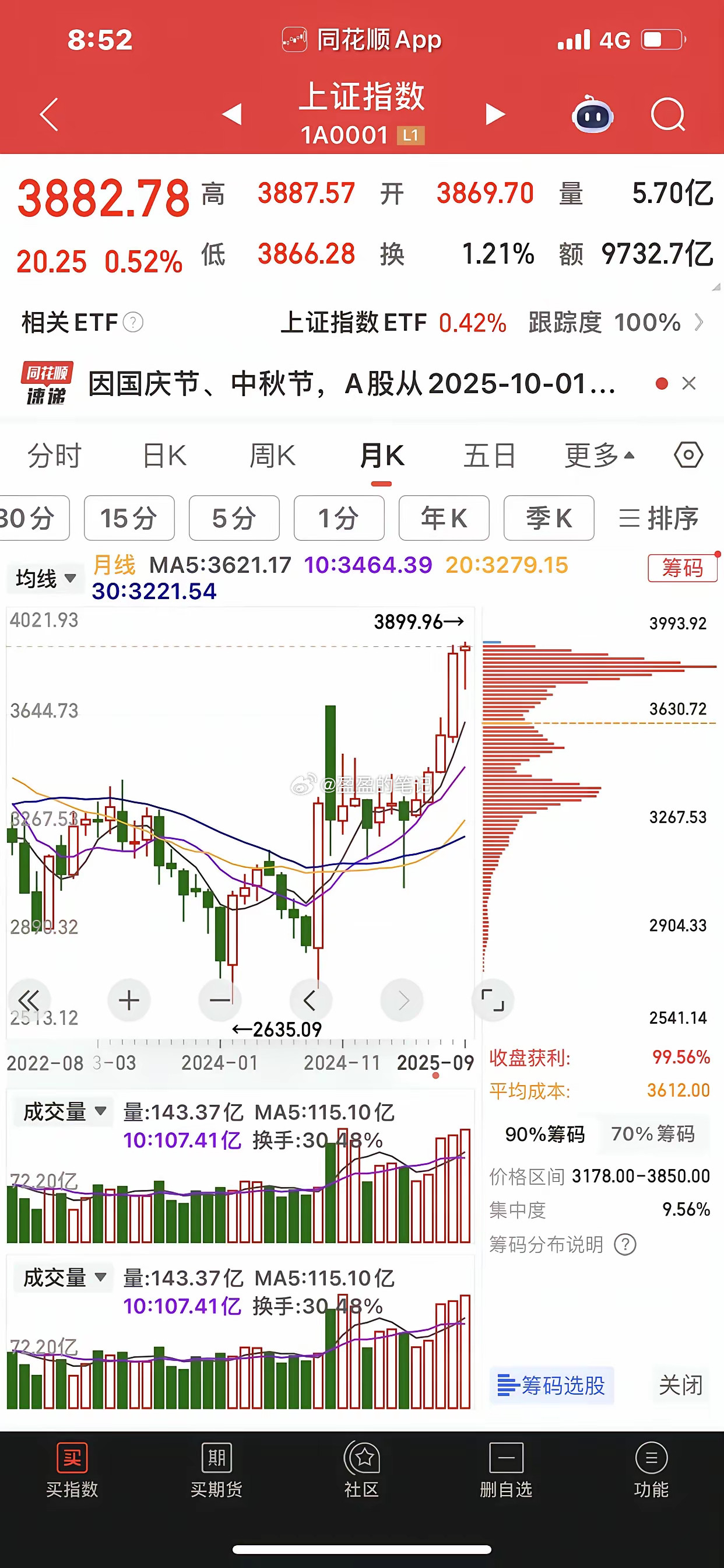Dismiss the 同花顺速递 holiday notice
Image resolution: width=724 pixels, height=1568 pixels.
pyautogui.click(x=688, y=383)
